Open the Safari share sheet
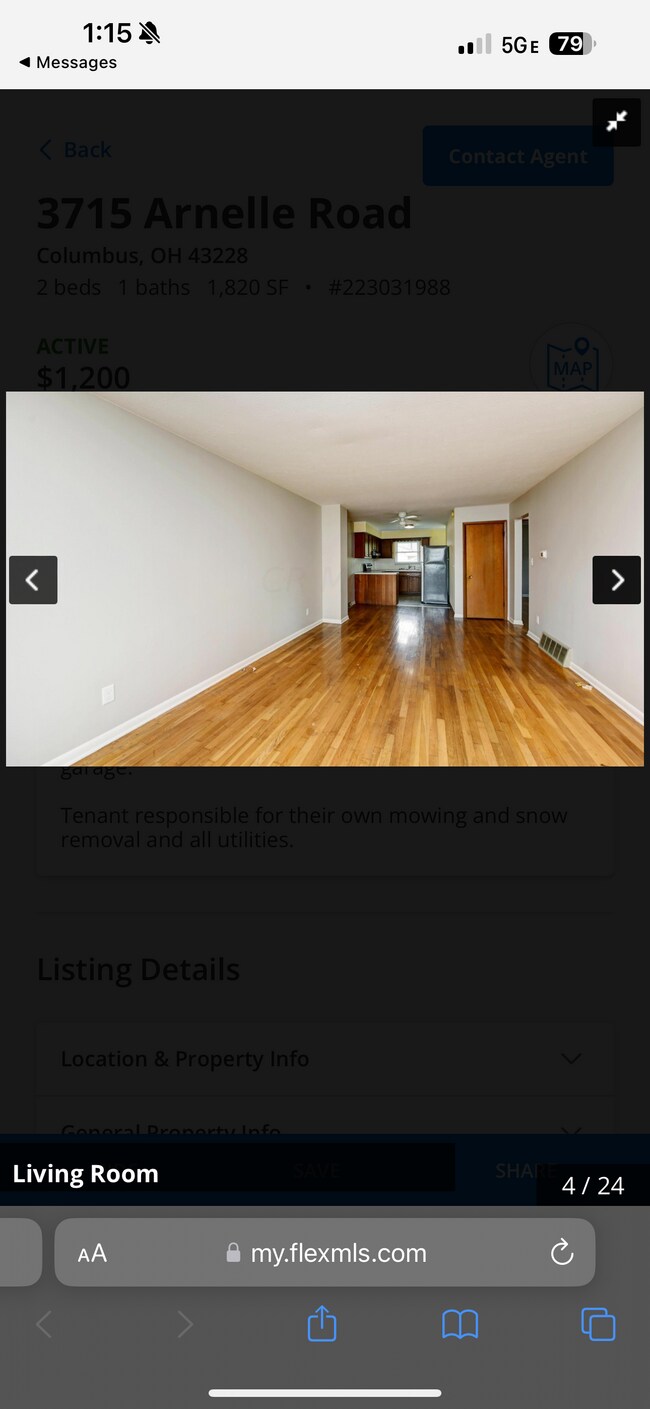The width and height of the screenshot is (650, 1409). pyautogui.click(x=322, y=1325)
